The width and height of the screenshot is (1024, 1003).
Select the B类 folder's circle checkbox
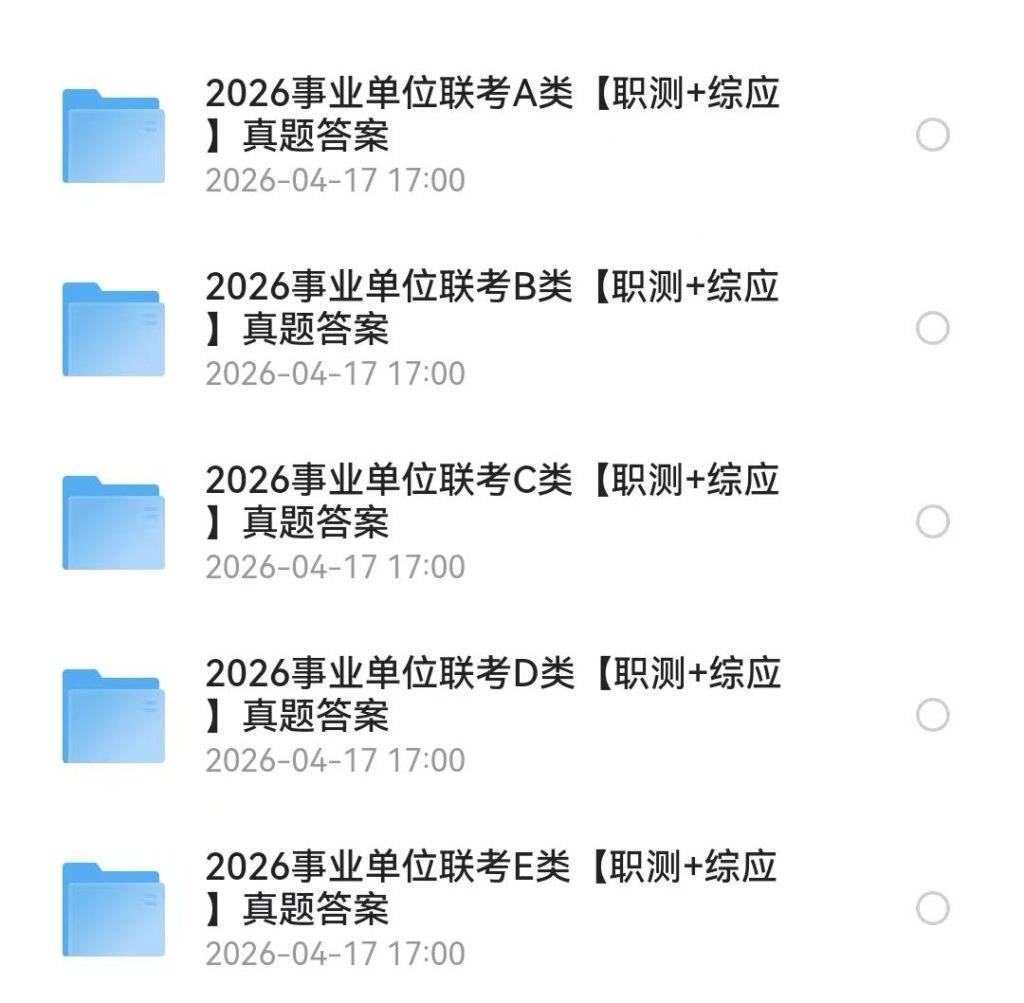point(933,328)
